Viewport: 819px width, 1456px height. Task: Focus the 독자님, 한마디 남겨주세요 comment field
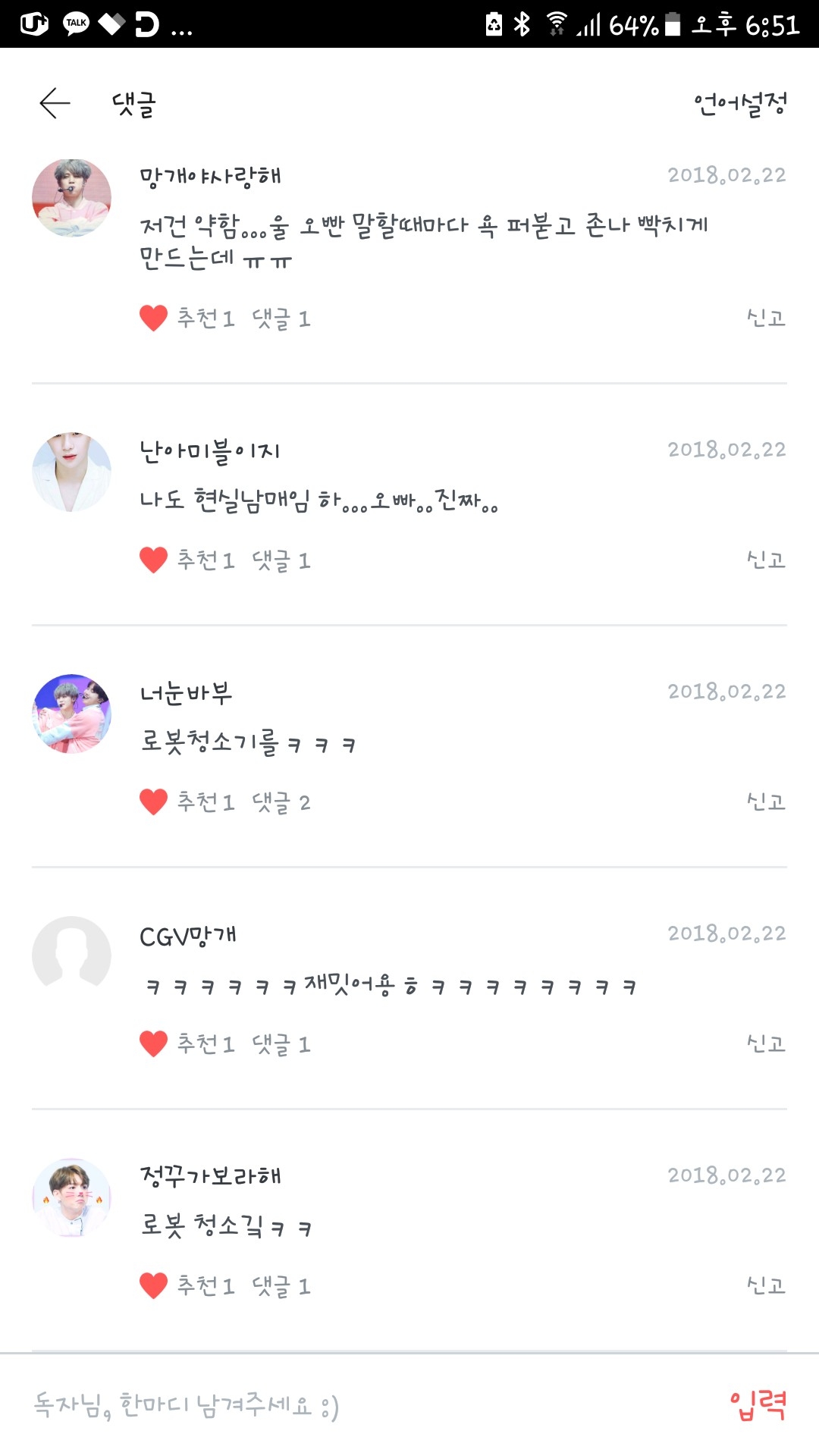[x=341, y=1405]
